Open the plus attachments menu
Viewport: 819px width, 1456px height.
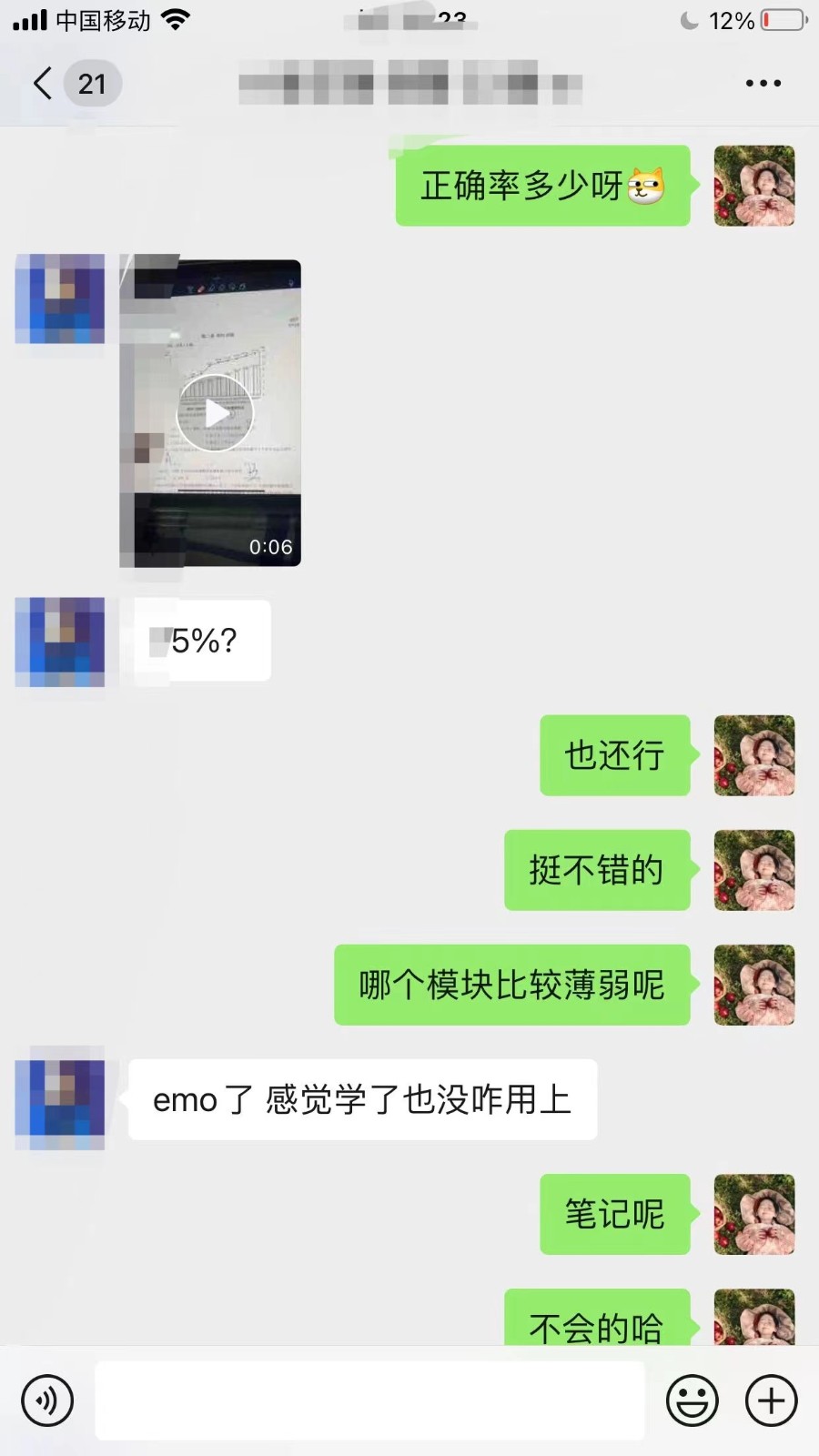click(x=771, y=1400)
